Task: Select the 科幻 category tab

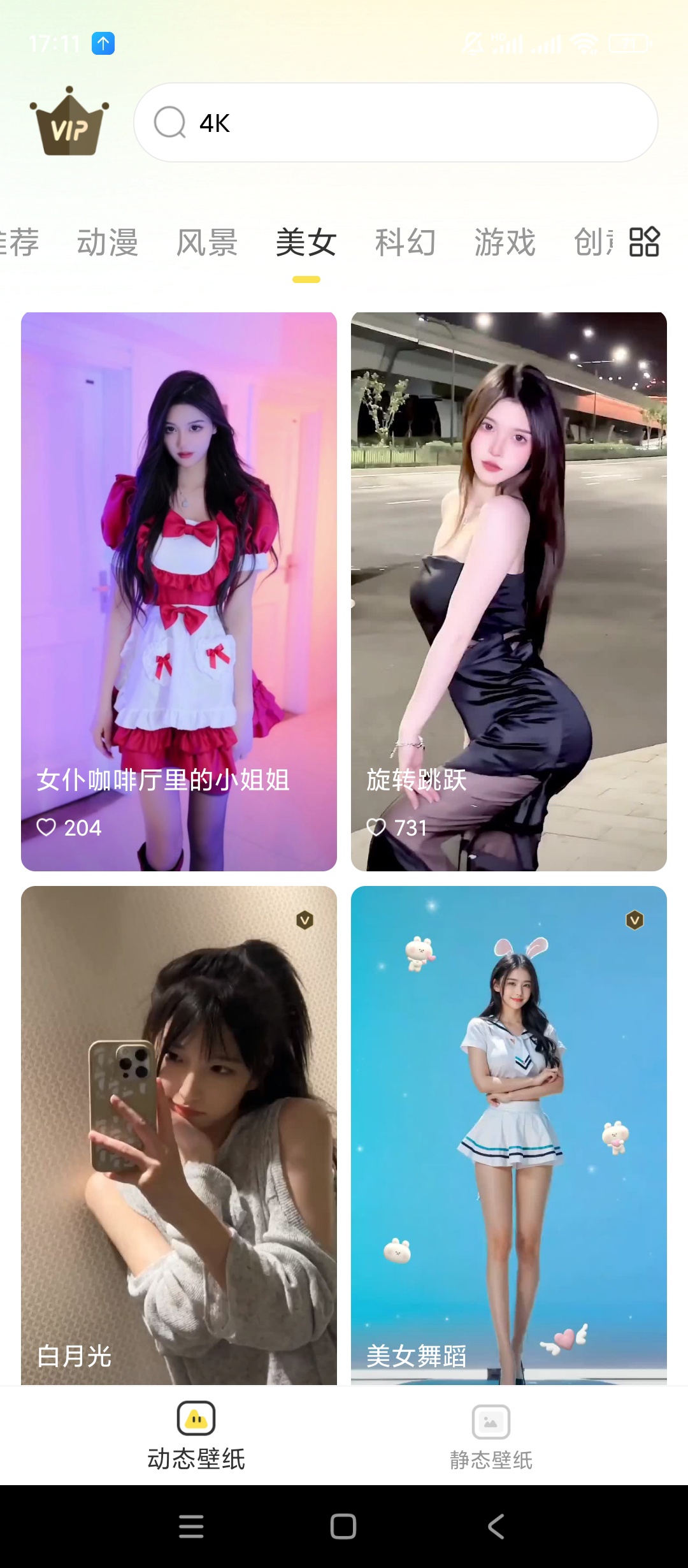Action: [406, 243]
